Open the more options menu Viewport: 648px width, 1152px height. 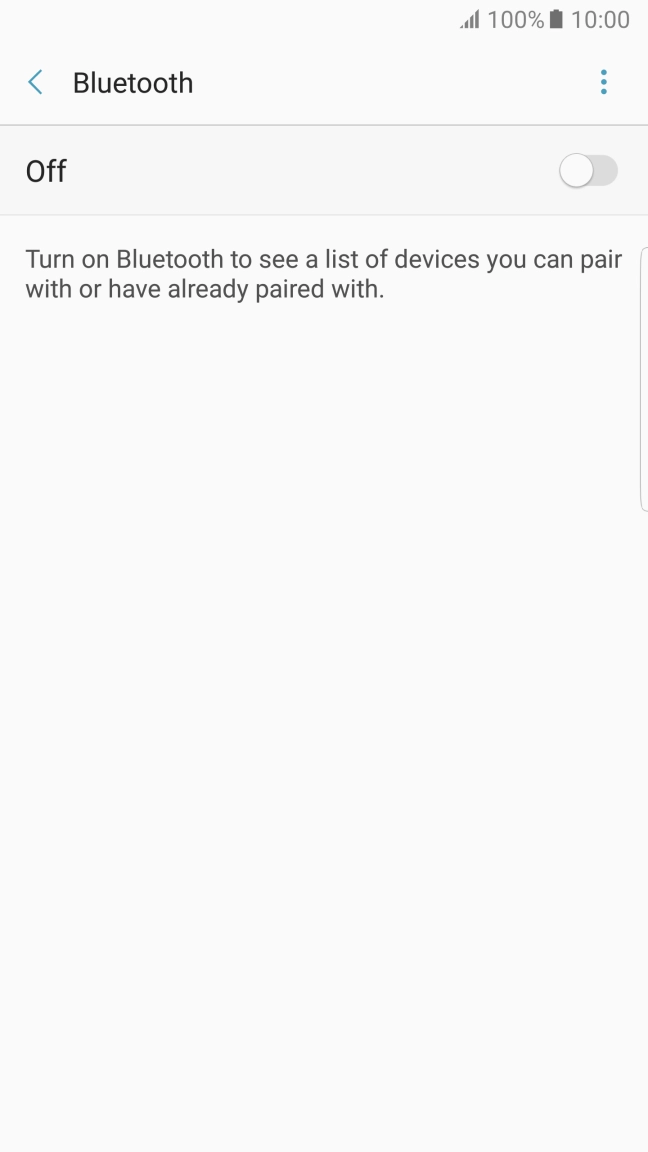pyautogui.click(x=603, y=83)
